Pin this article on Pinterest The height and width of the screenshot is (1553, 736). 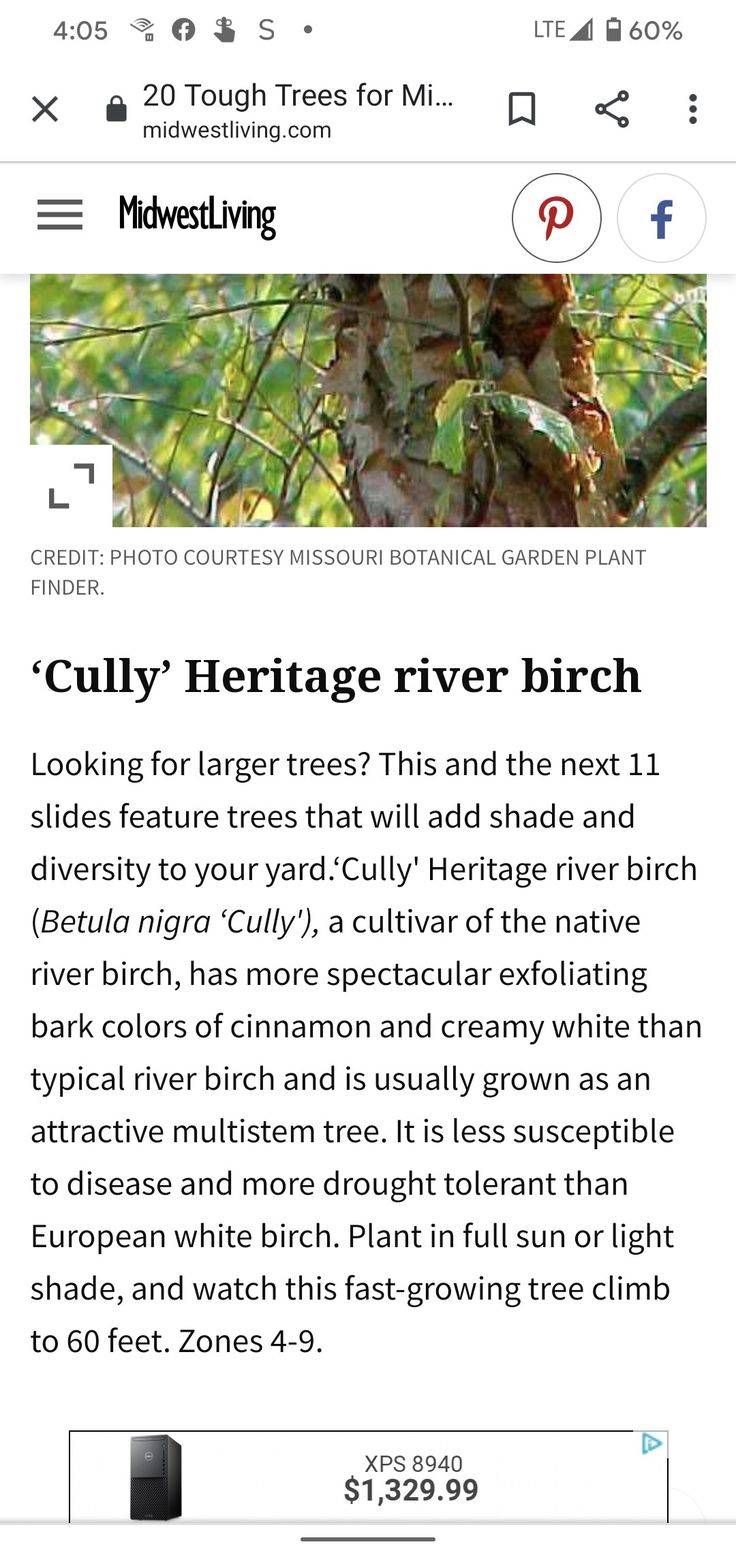tap(556, 218)
